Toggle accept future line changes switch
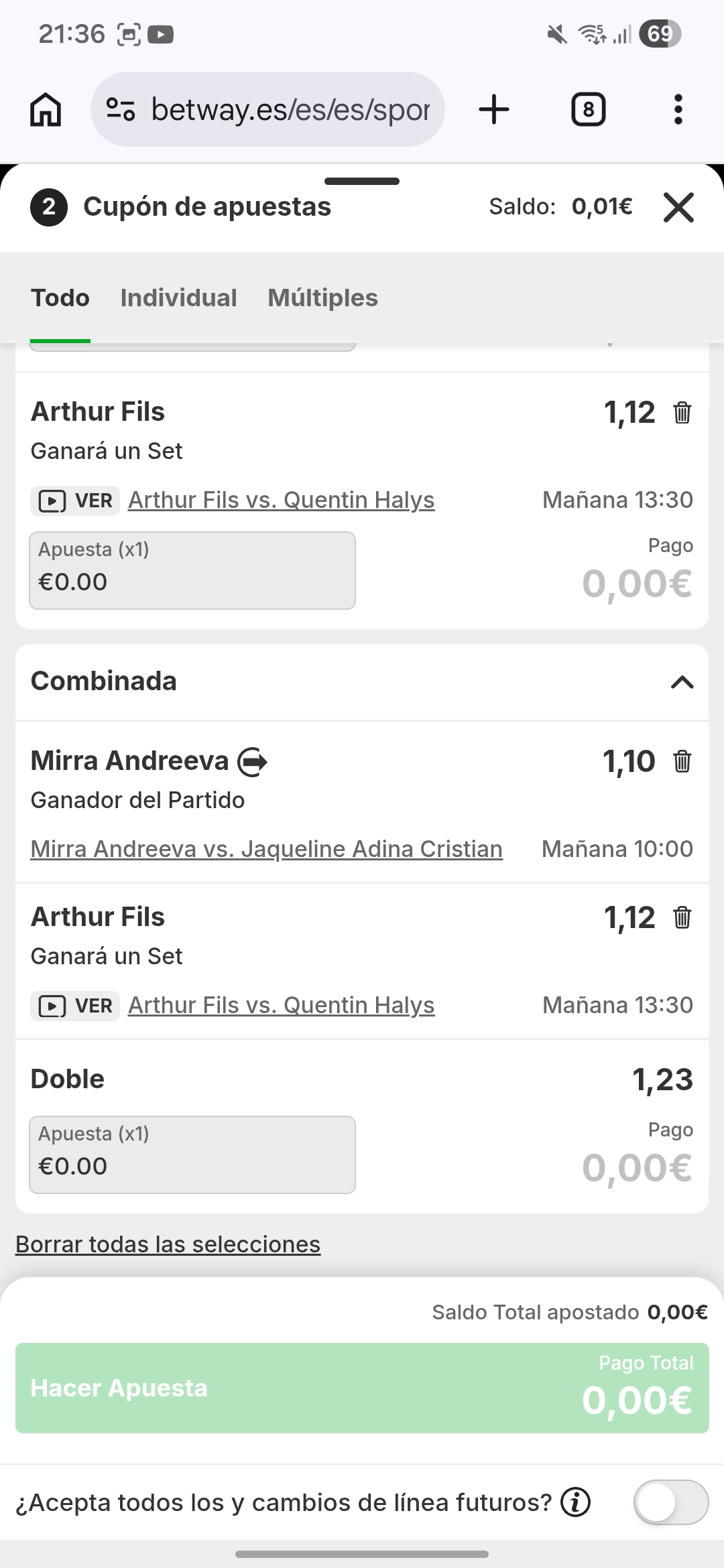The height and width of the screenshot is (1568, 724). point(670,1502)
